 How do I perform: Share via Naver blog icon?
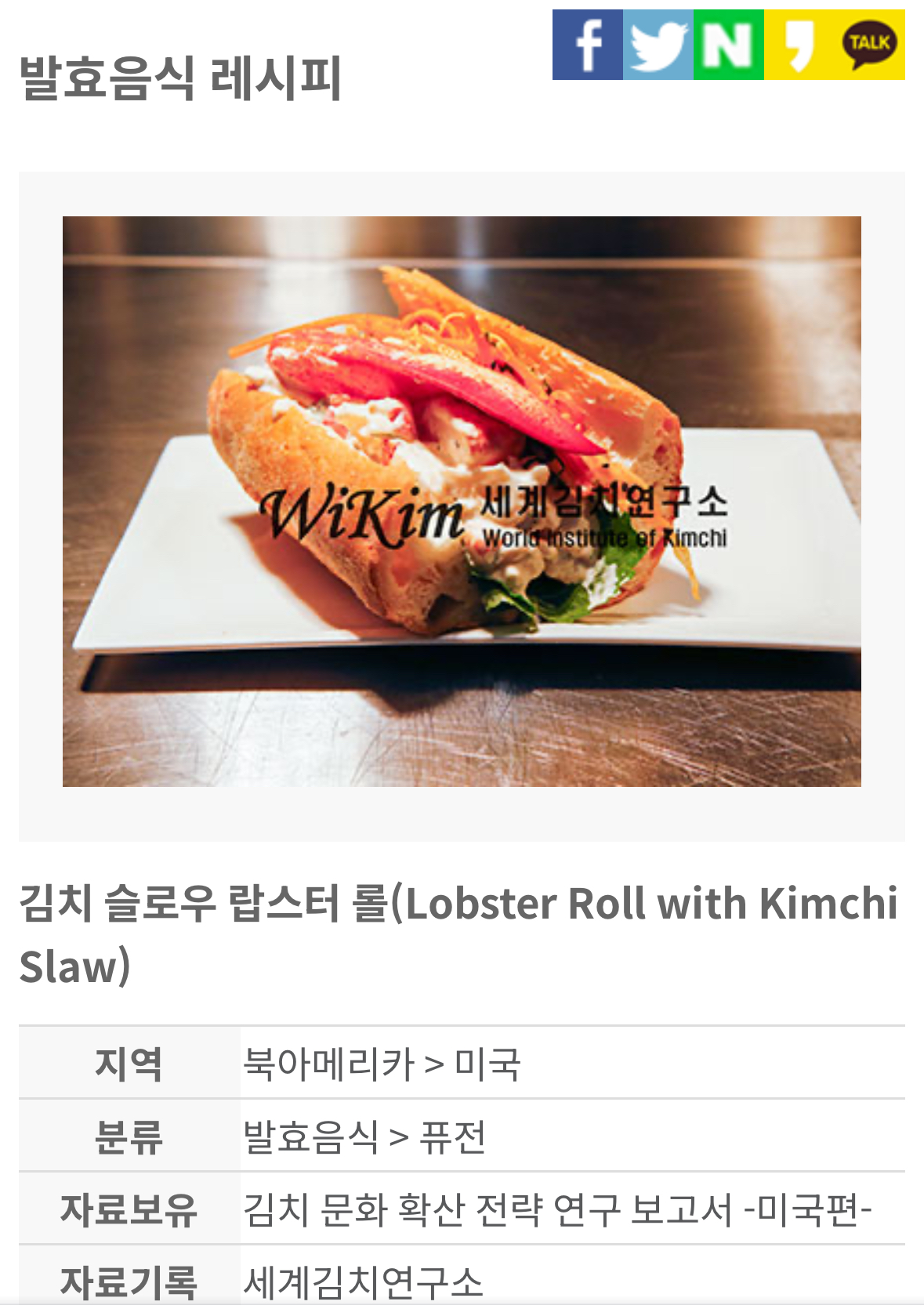[x=728, y=45]
